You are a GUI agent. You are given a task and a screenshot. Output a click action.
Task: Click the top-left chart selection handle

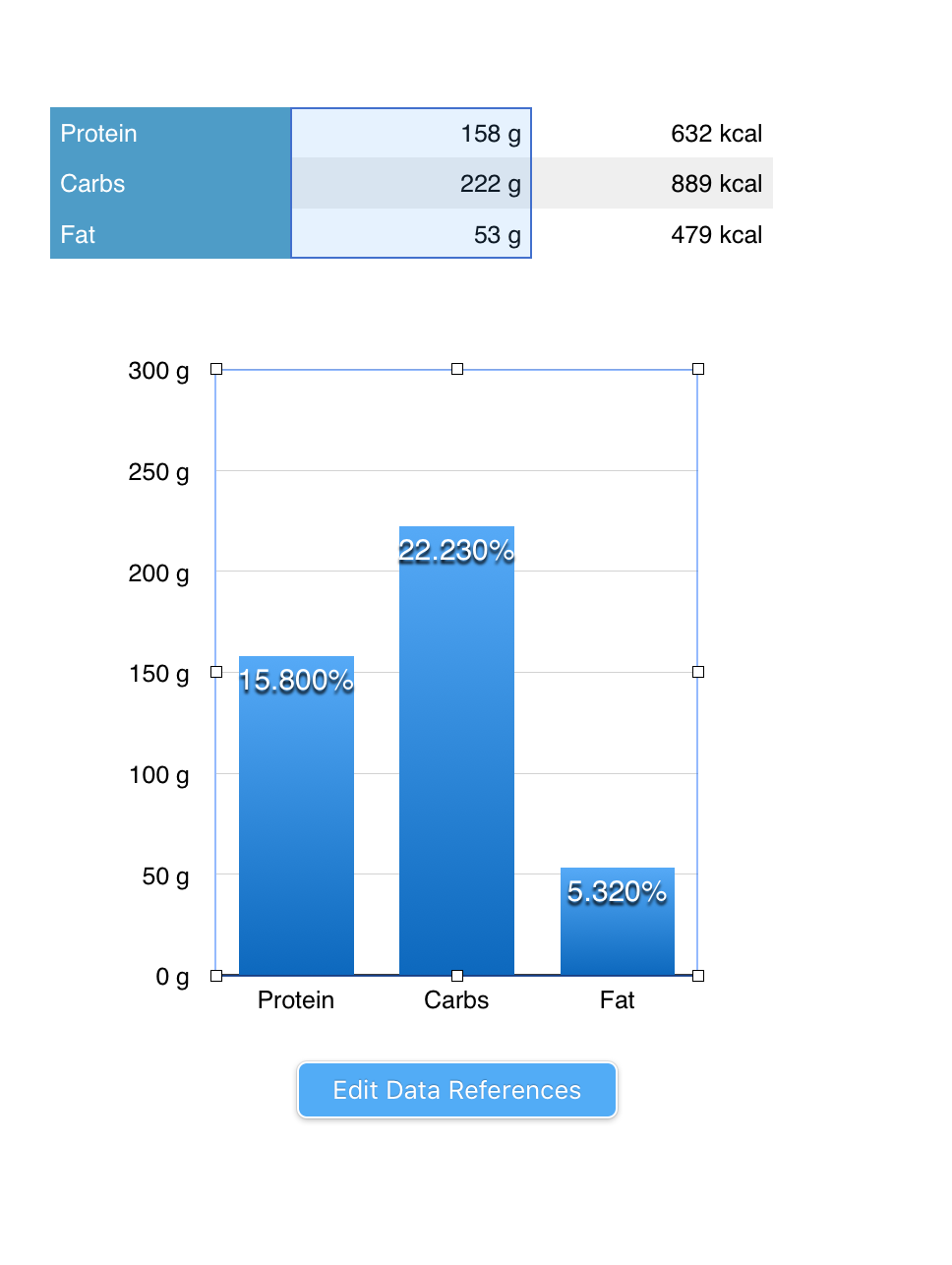215,369
